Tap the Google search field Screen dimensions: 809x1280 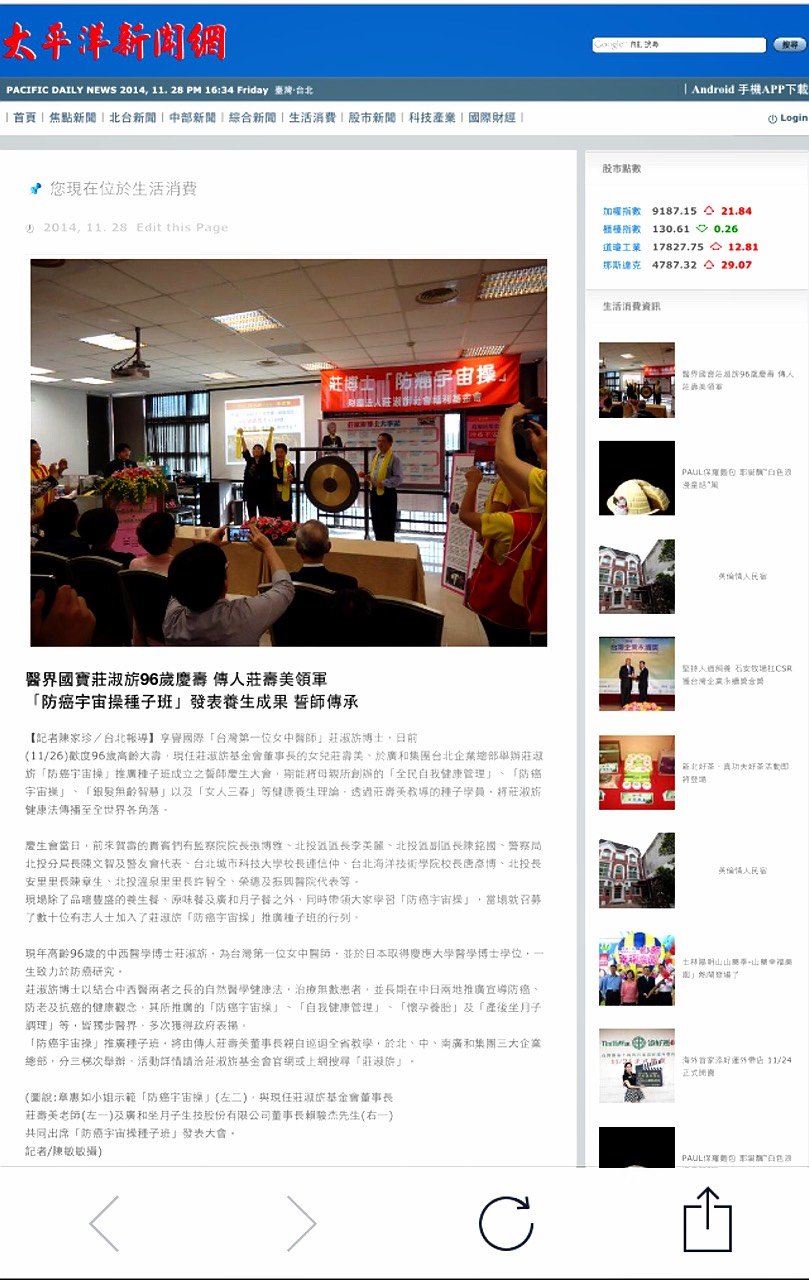tap(680, 45)
